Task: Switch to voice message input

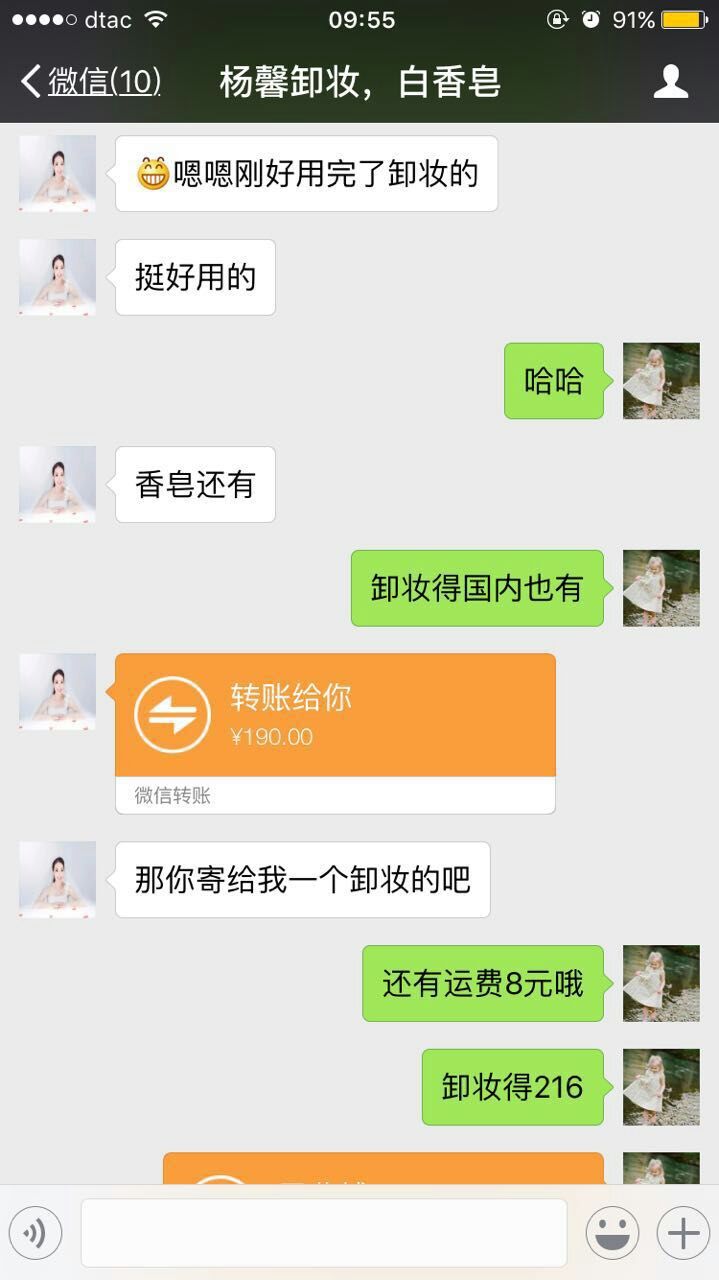Action: click(35, 1234)
